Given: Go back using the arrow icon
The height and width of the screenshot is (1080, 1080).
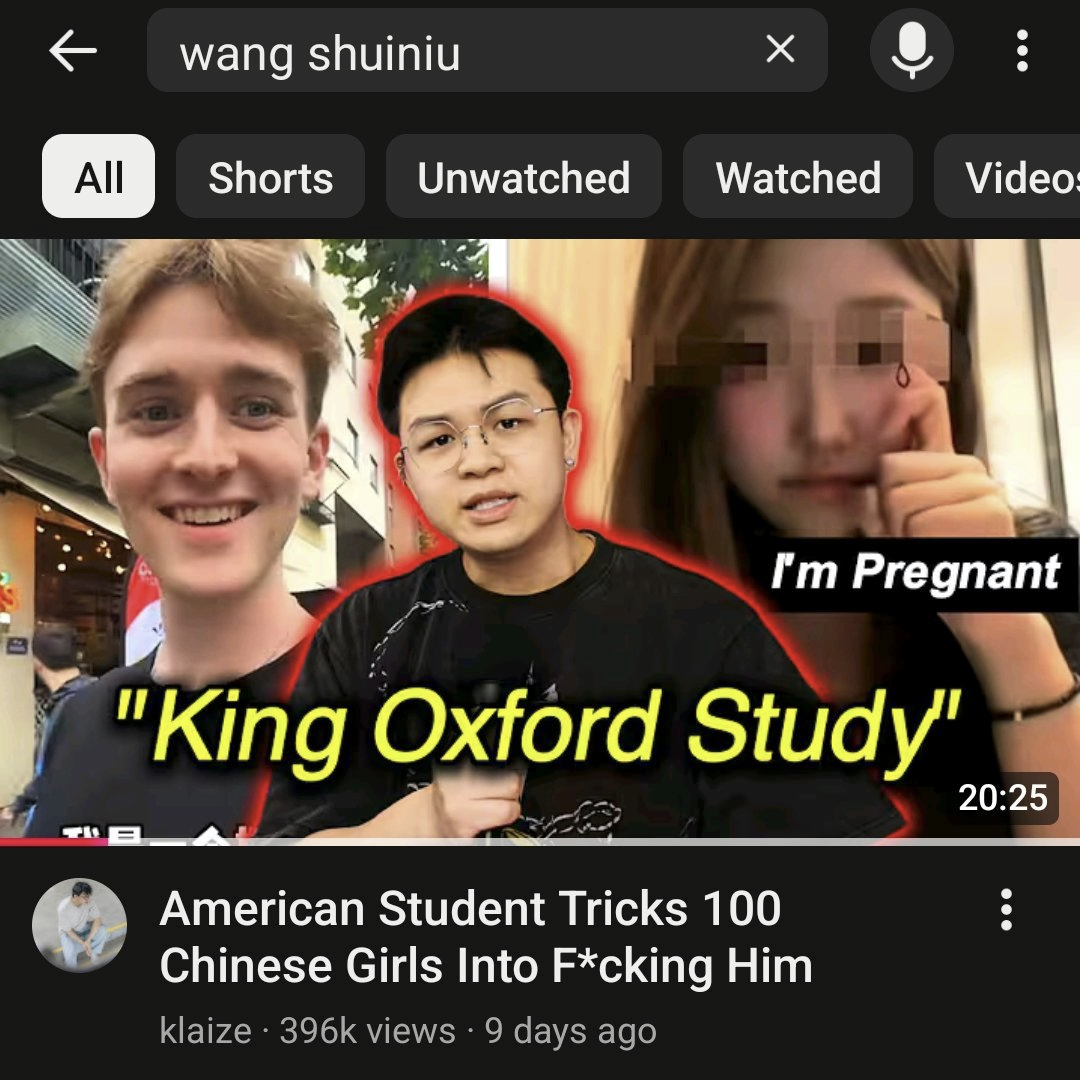Looking at the screenshot, I should click(x=72, y=50).
